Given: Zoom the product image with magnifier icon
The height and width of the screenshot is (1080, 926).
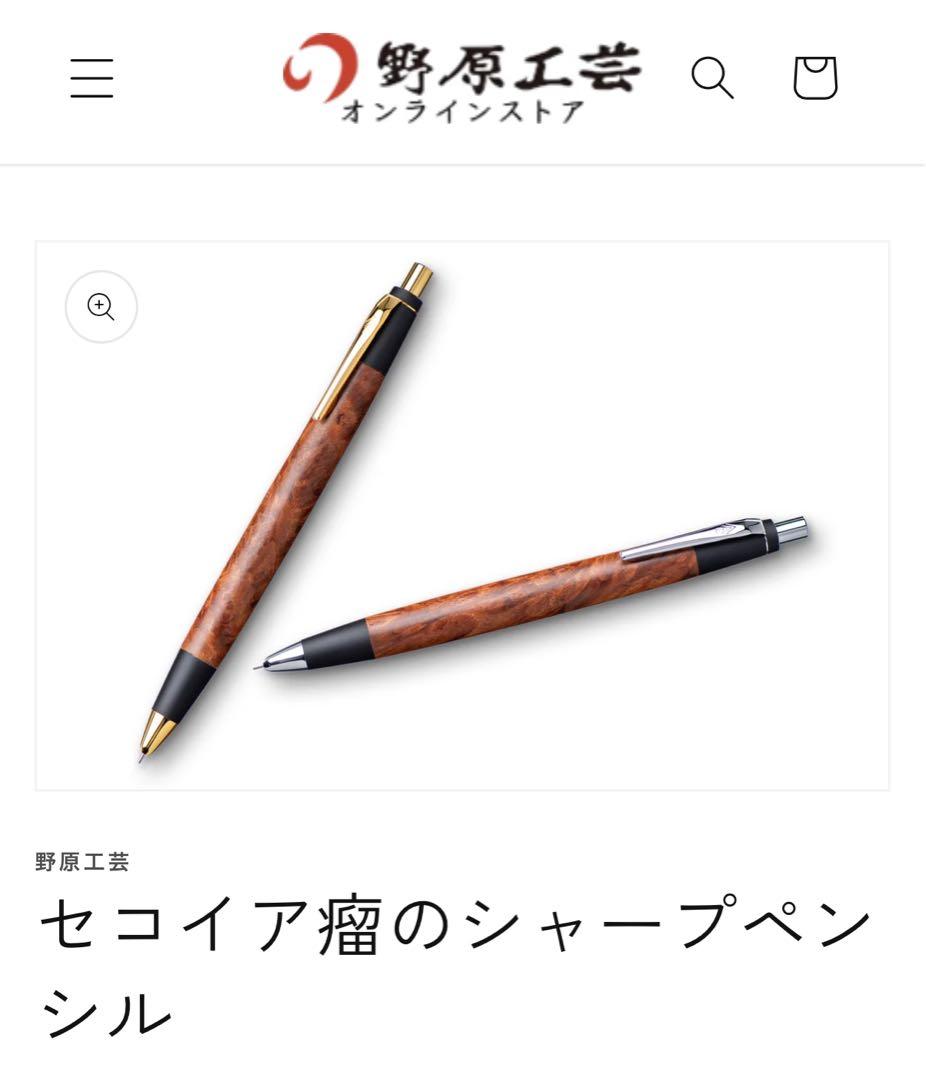Looking at the screenshot, I should point(101,307).
